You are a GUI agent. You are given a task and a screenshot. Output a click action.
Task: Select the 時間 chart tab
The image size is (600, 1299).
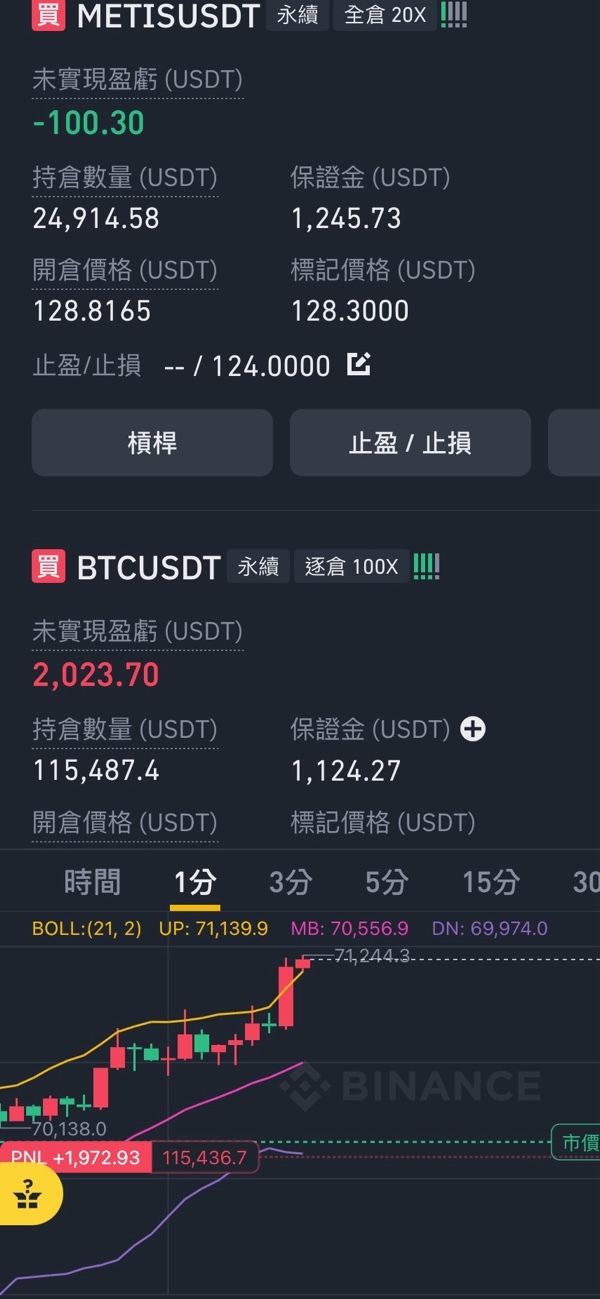(x=92, y=882)
